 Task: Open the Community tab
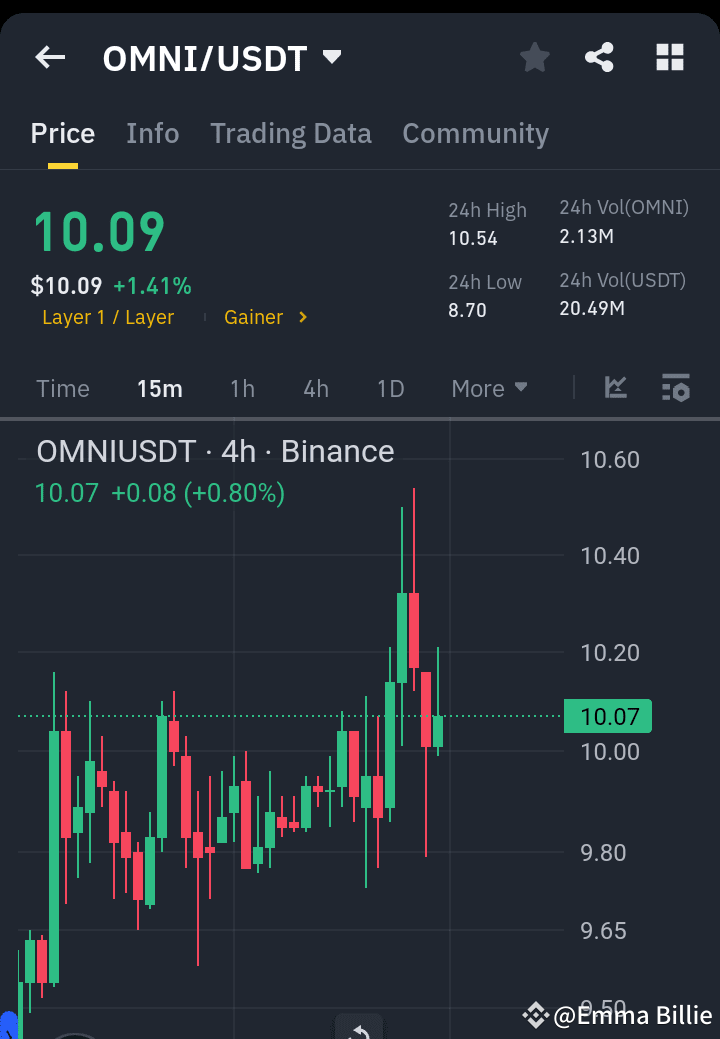coord(475,133)
